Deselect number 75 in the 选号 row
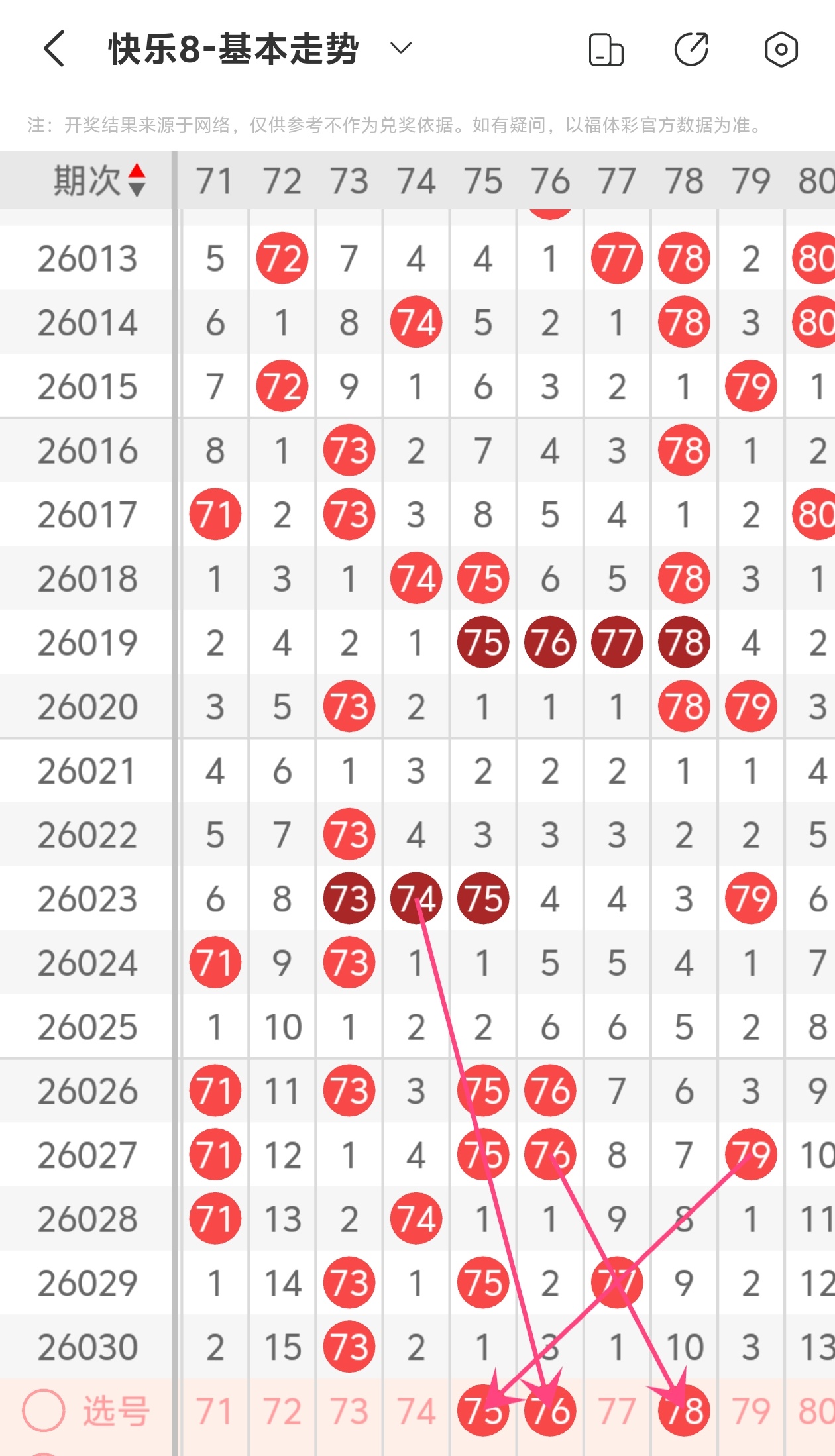Screen dimensions: 835x1456 [x=483, y=1411]
